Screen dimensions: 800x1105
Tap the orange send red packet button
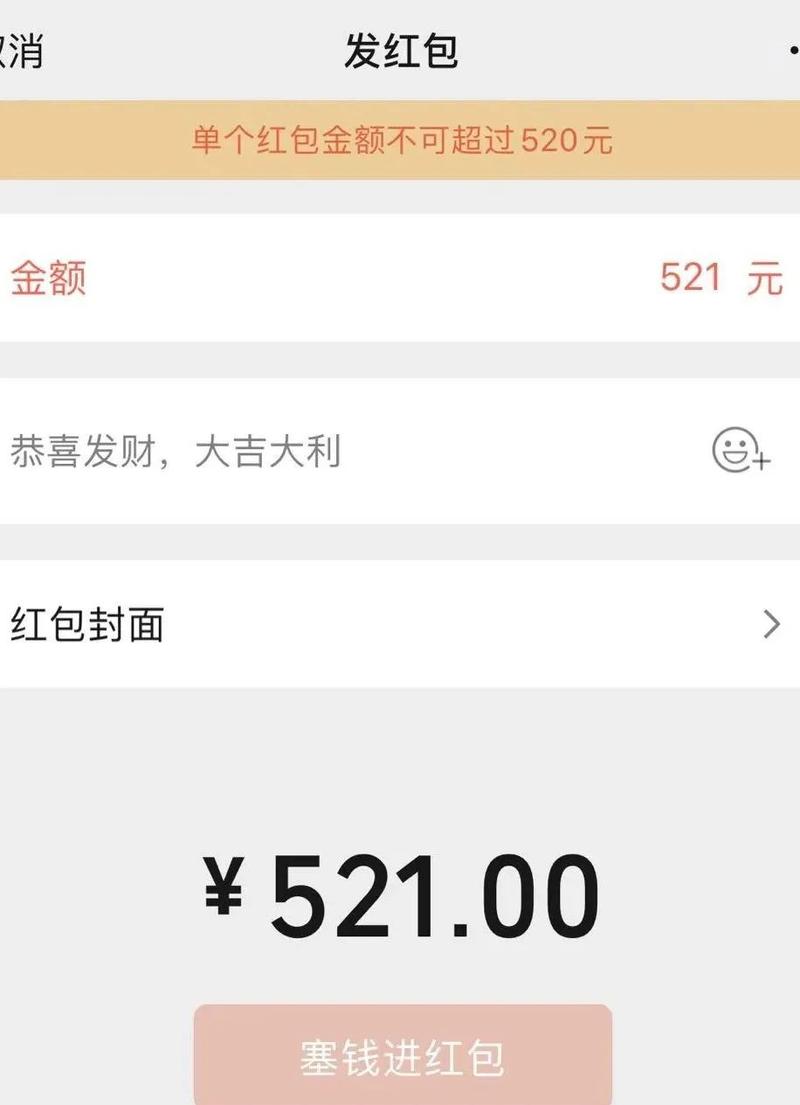point(400,1055)
